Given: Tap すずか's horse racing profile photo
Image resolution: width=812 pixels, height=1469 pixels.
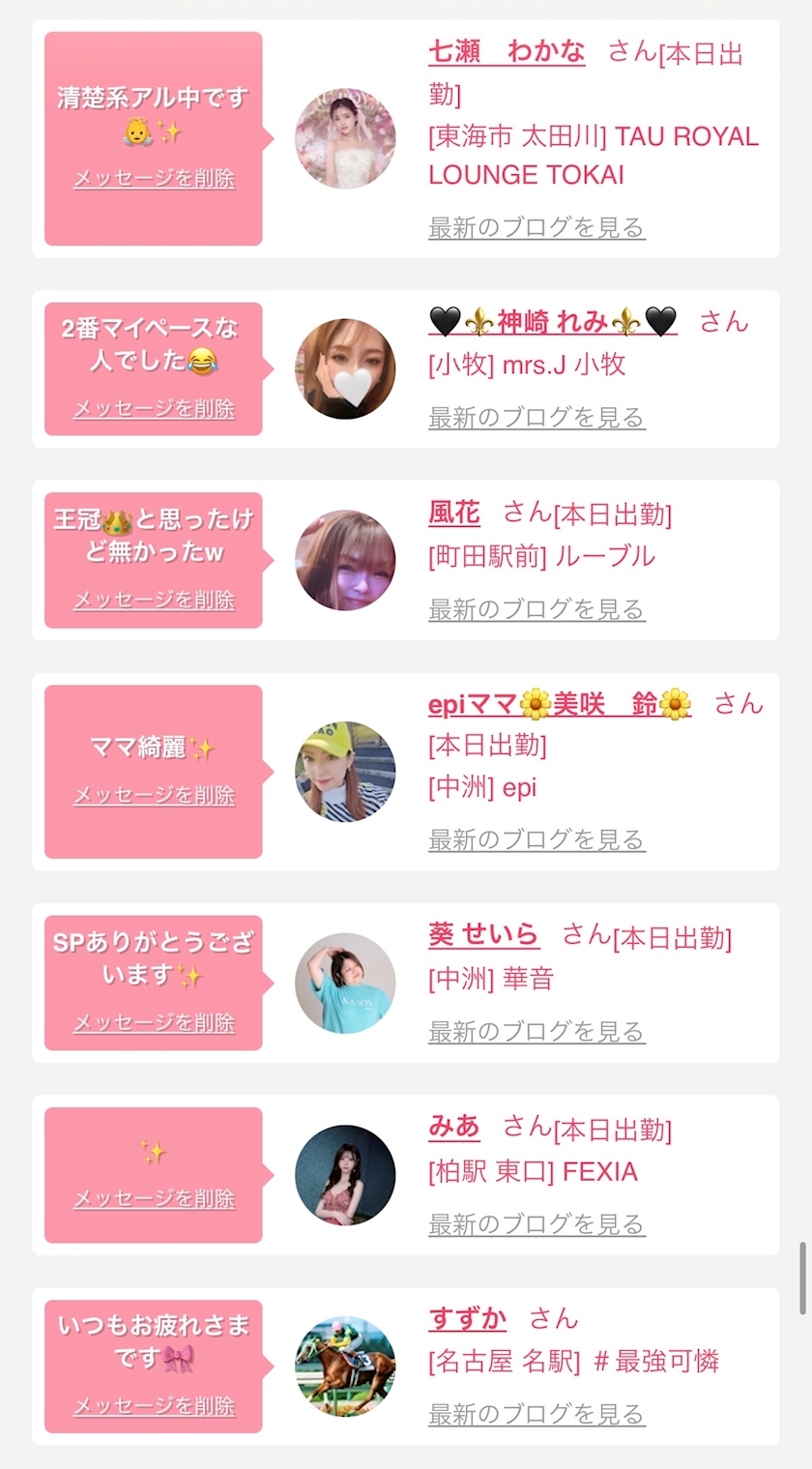Looking at the screenshot, I should [x=345, y=1366].
